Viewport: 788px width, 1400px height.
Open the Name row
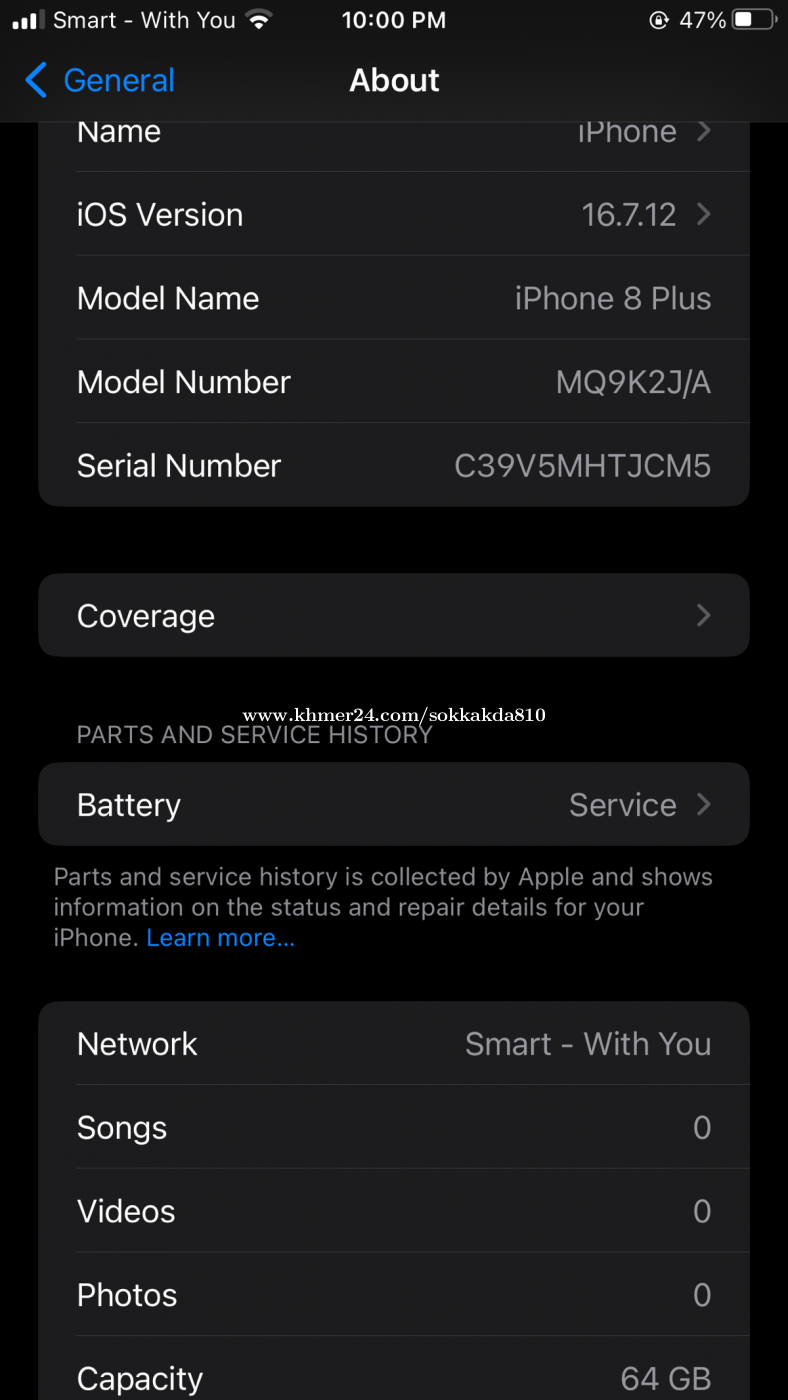point(394,134)
